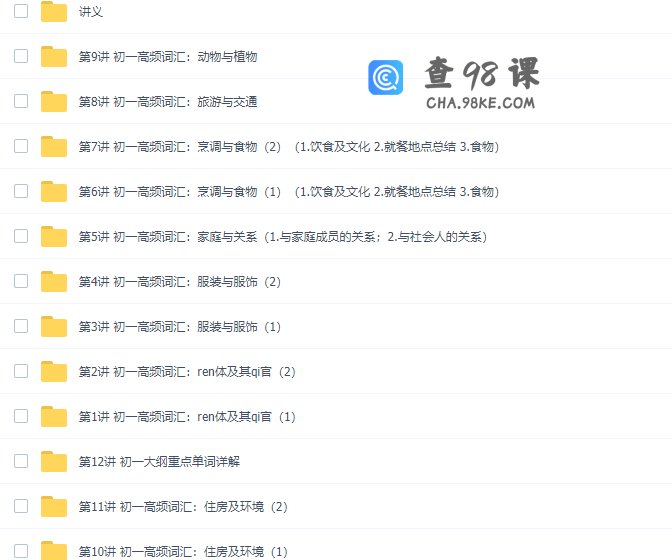The height and width of the screenshot is (560, 672).
Task: Open folder 第8讲 旅游与交通
Action: click(x=168, y=102)
